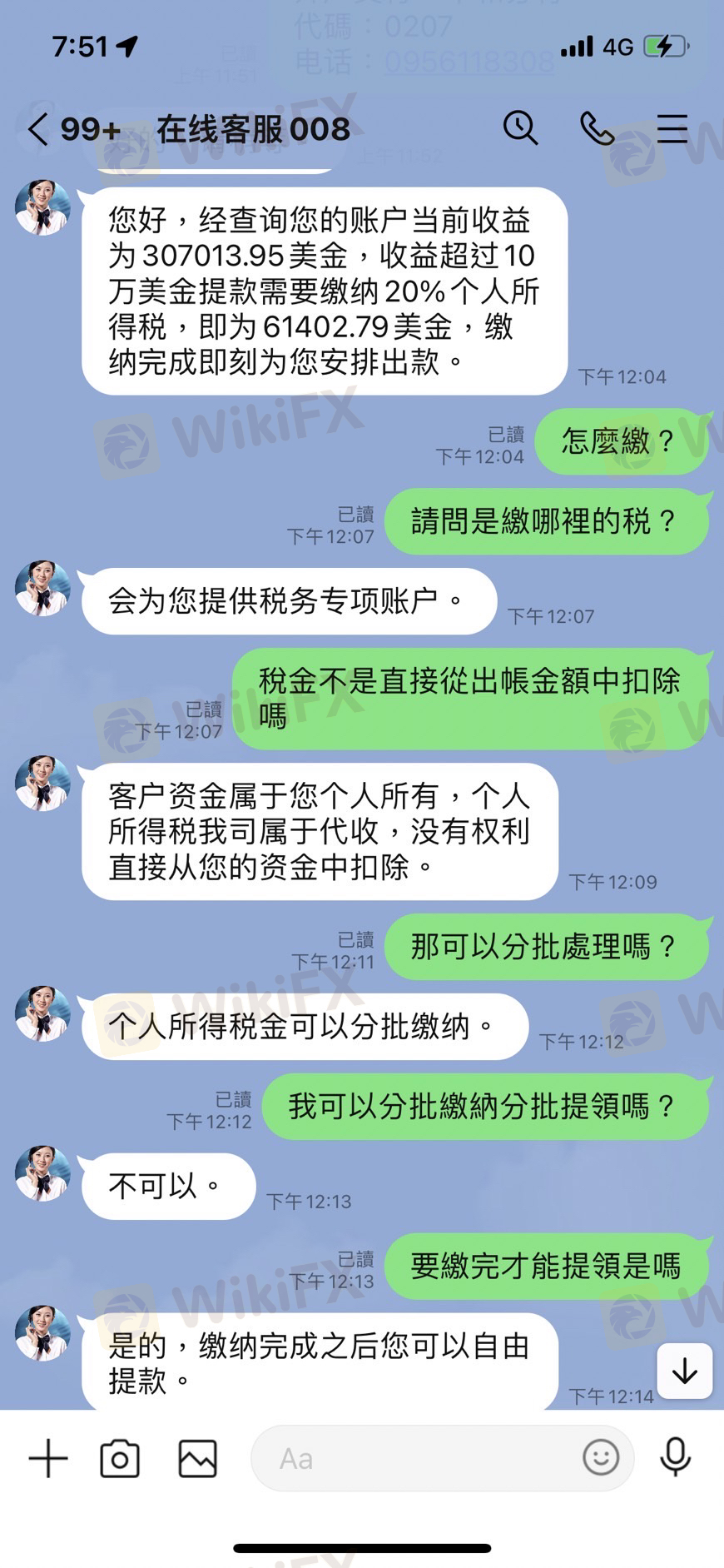This screenshot has height=1568, width=724.
Task: Open the camera to take a photo
Action: point(120,1458)
